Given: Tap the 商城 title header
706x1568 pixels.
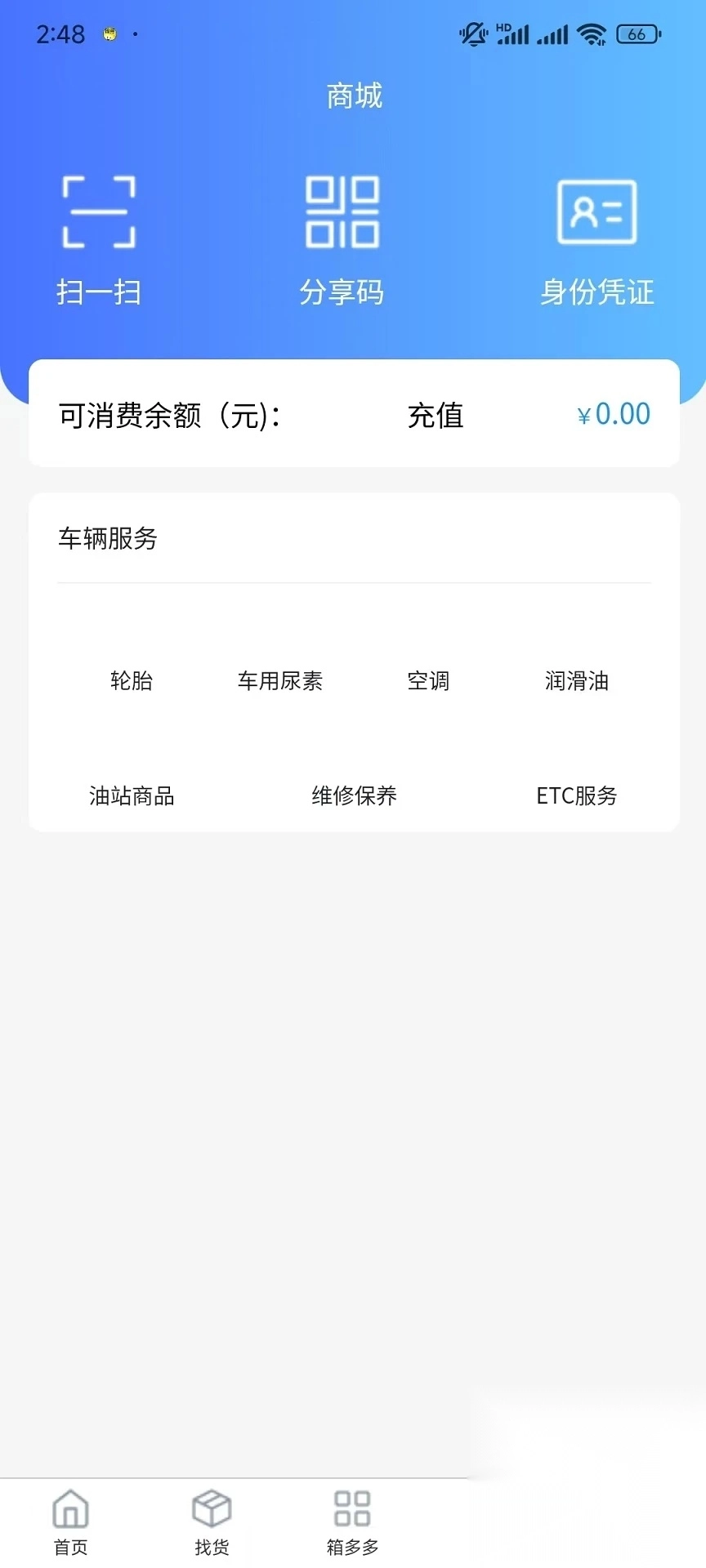Looking at the screenshot, I should click(x=353, y=96).
